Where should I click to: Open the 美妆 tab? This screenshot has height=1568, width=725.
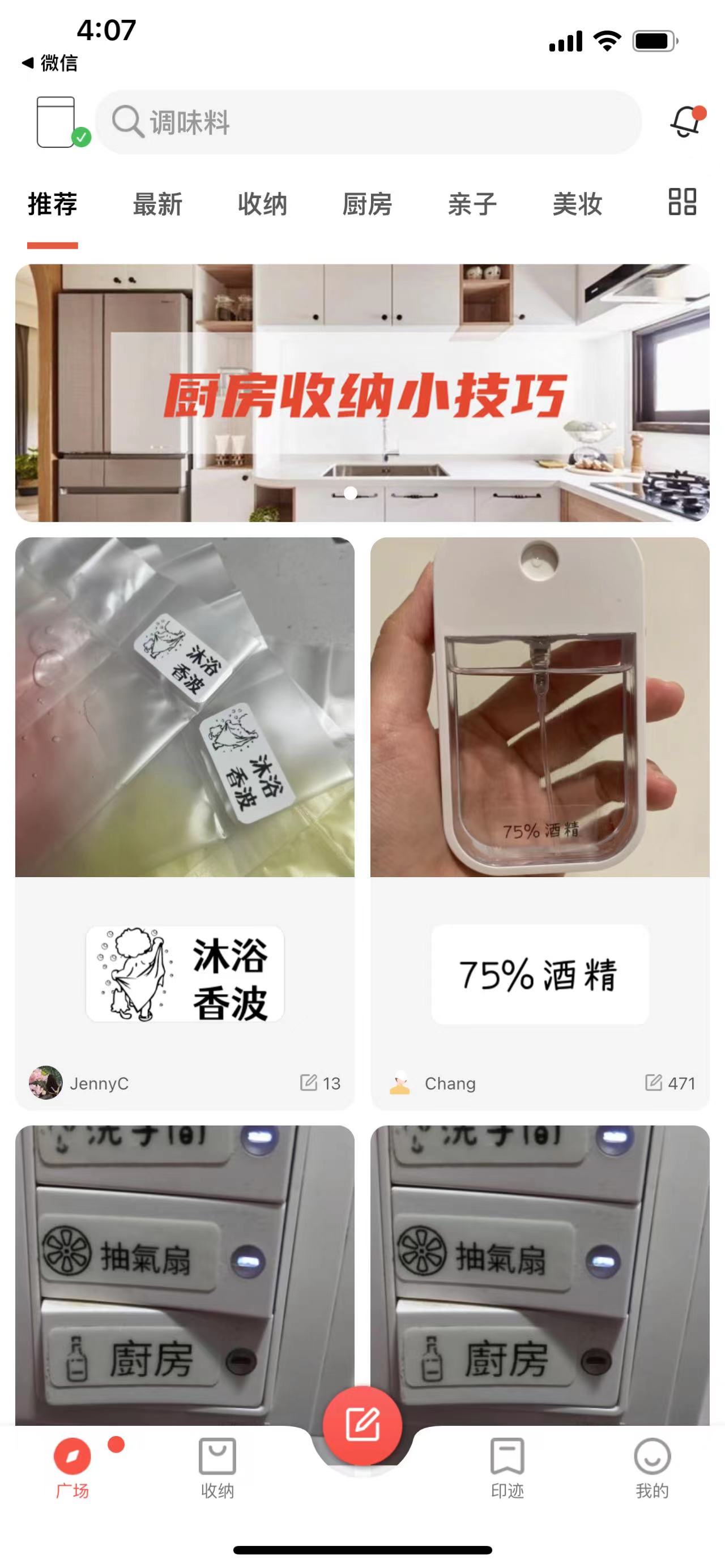(577, 204)
